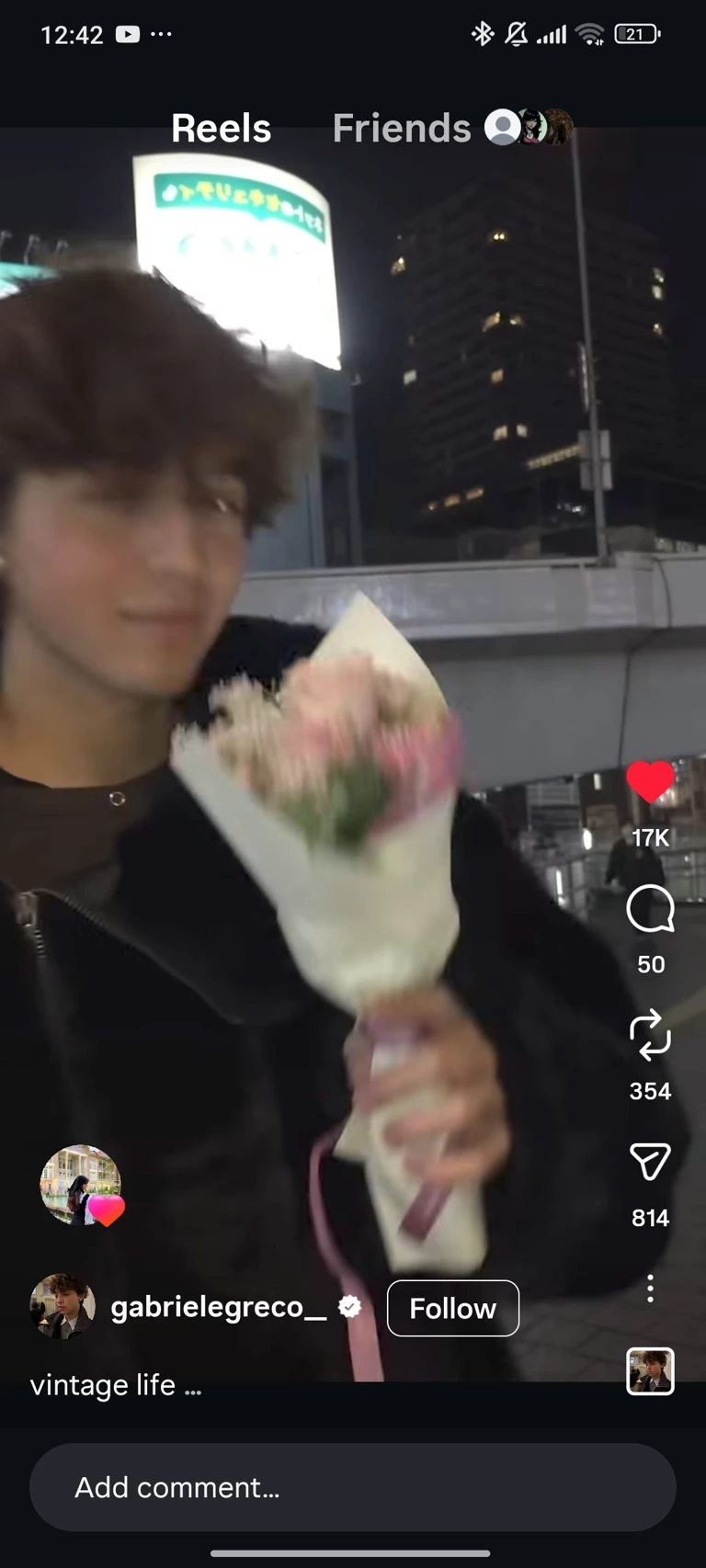The height and width of the screenshot is (1568, 706).
Task: Open the friend's liked avatar bubble
Action: click(81, 1185)
